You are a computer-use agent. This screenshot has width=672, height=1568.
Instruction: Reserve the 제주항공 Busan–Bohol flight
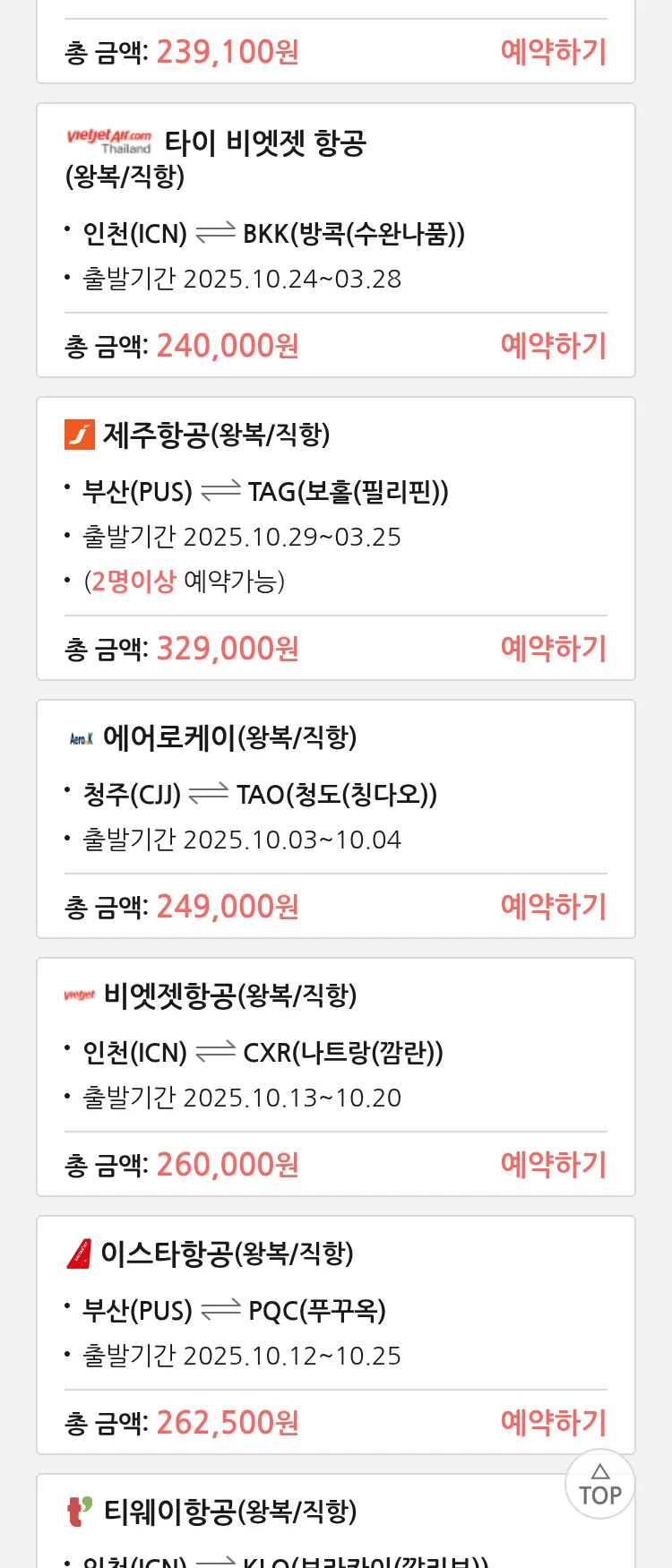coord(553,649)
